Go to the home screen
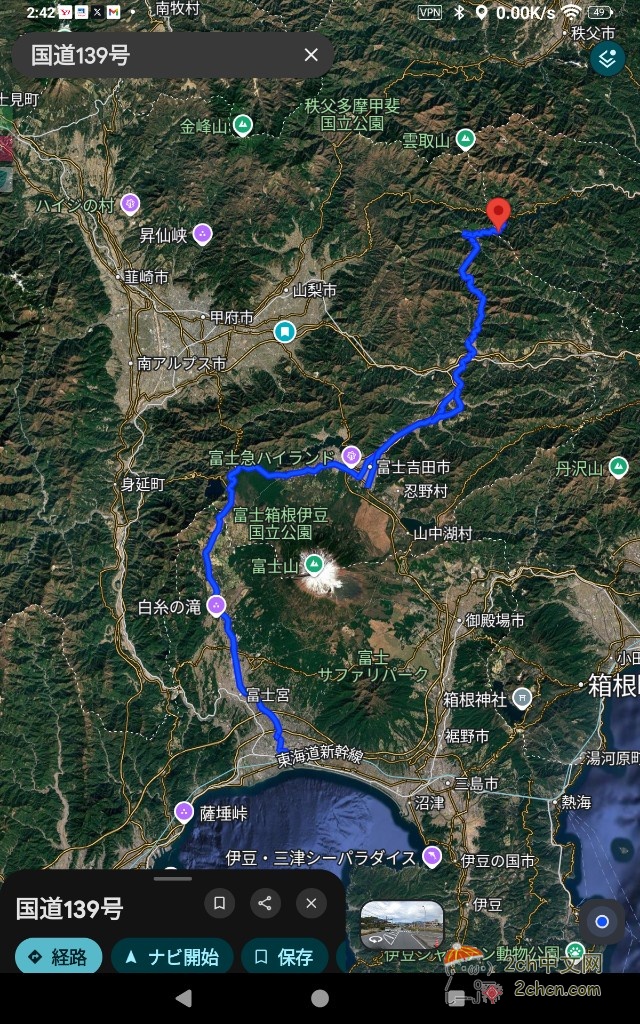The image size is (640, 1024). tap(319, 998)
